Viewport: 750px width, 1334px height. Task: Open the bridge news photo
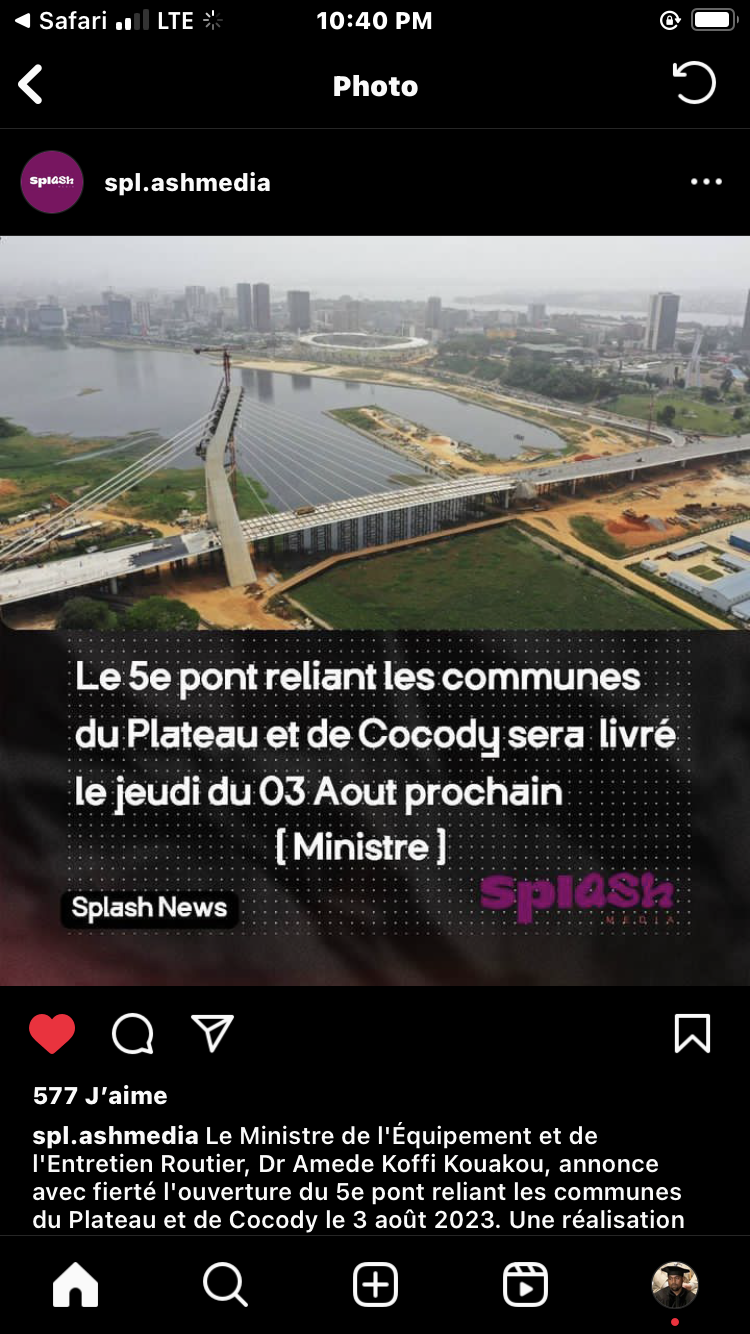pyautogui.click(x=375, y=611)
